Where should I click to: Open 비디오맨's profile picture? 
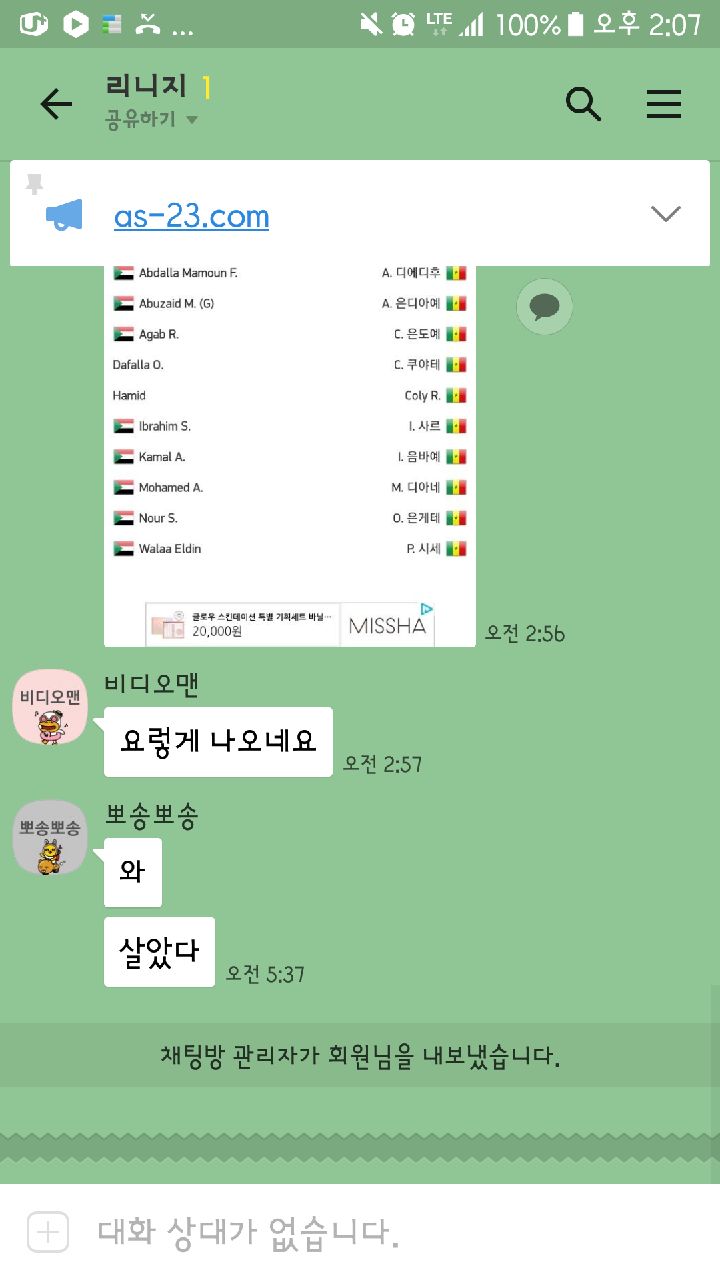[x=50, y=706]
